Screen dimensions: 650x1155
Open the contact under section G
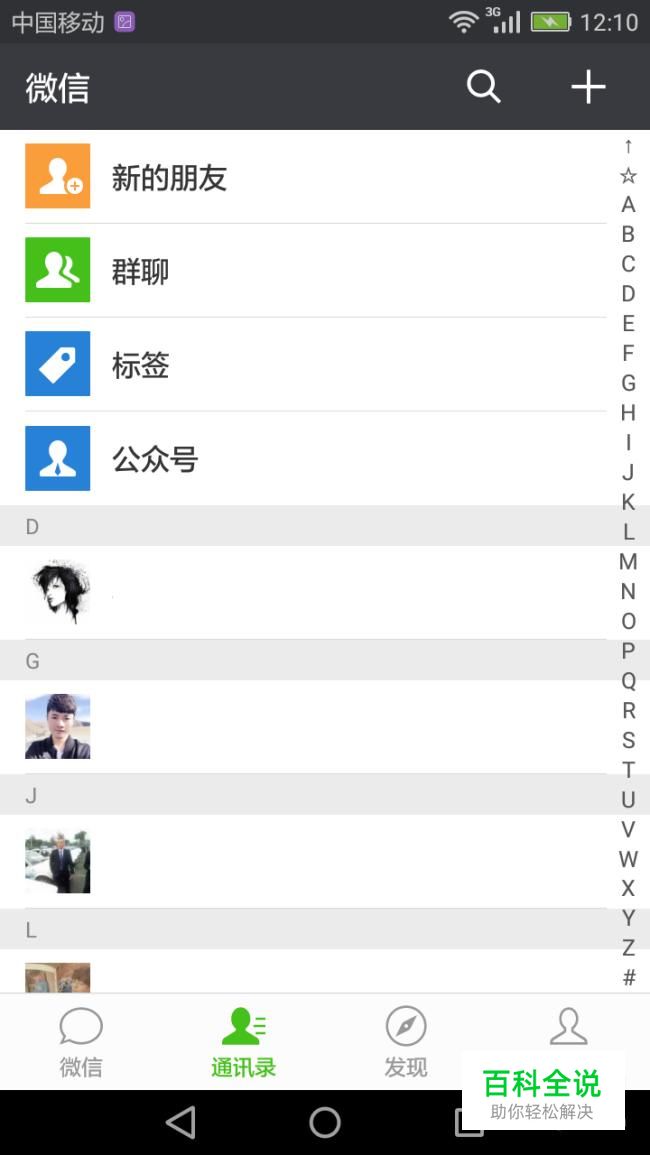pos(300,727)
